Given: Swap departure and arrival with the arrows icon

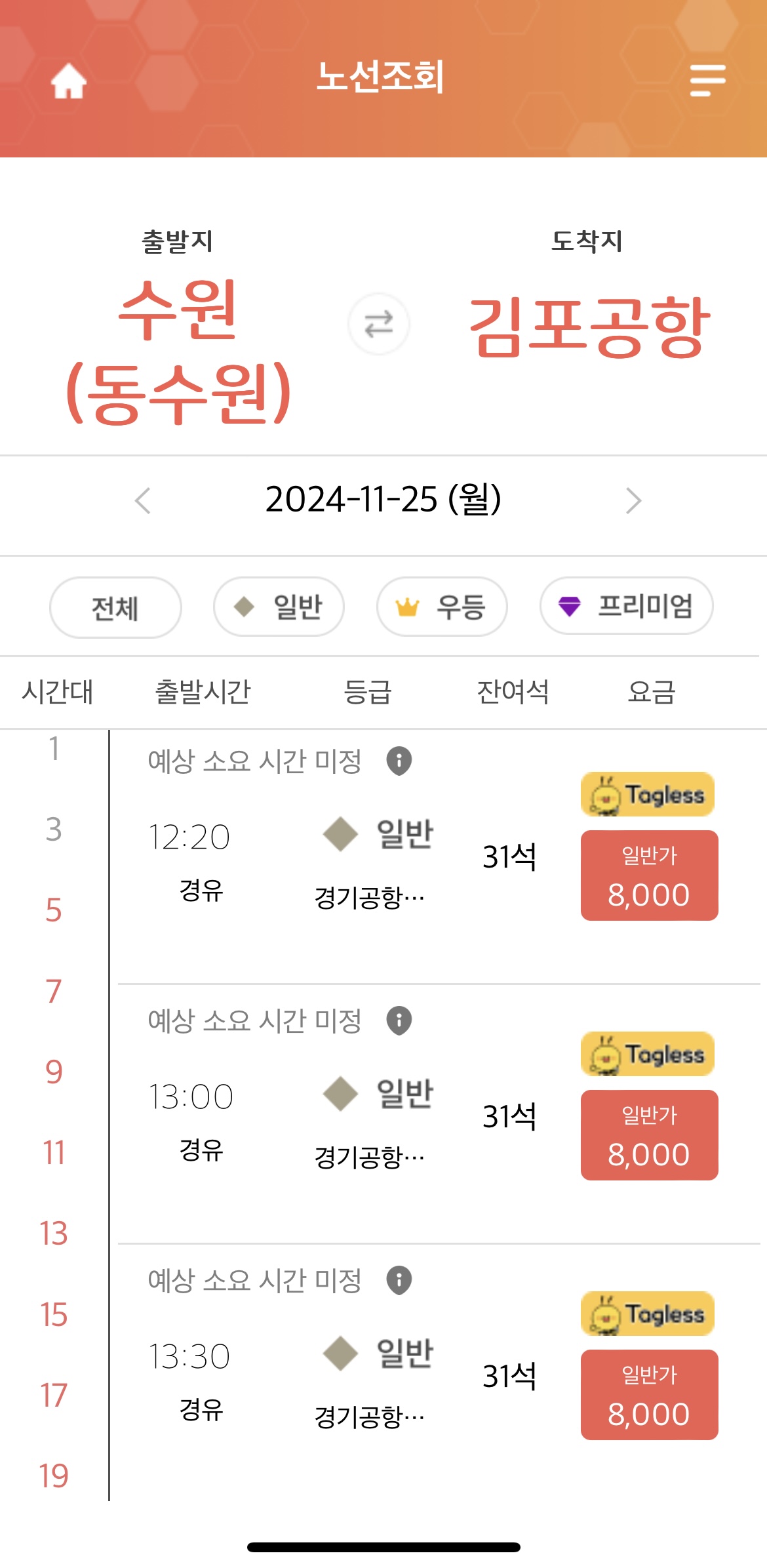Looking at the screenshot, I should pos(379,323).
